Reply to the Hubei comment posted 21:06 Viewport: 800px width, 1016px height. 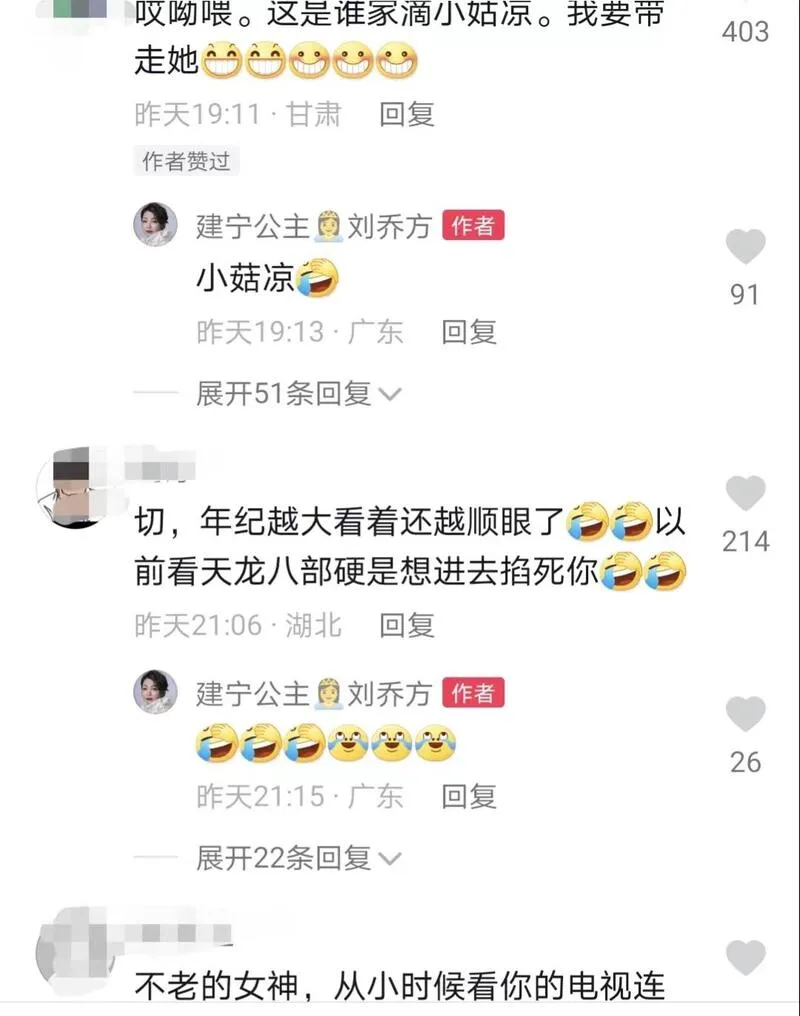[407, 626]
